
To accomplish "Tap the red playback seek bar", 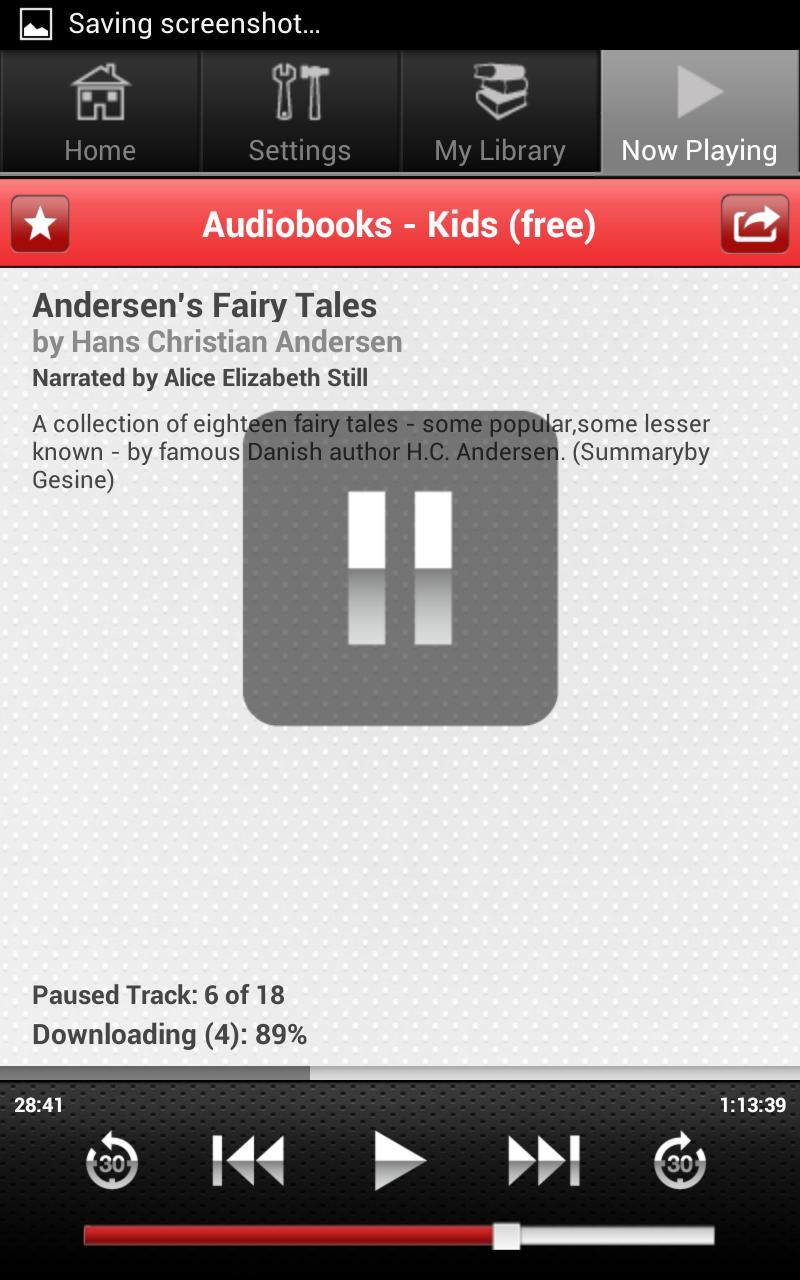I will click(290, 1236).
